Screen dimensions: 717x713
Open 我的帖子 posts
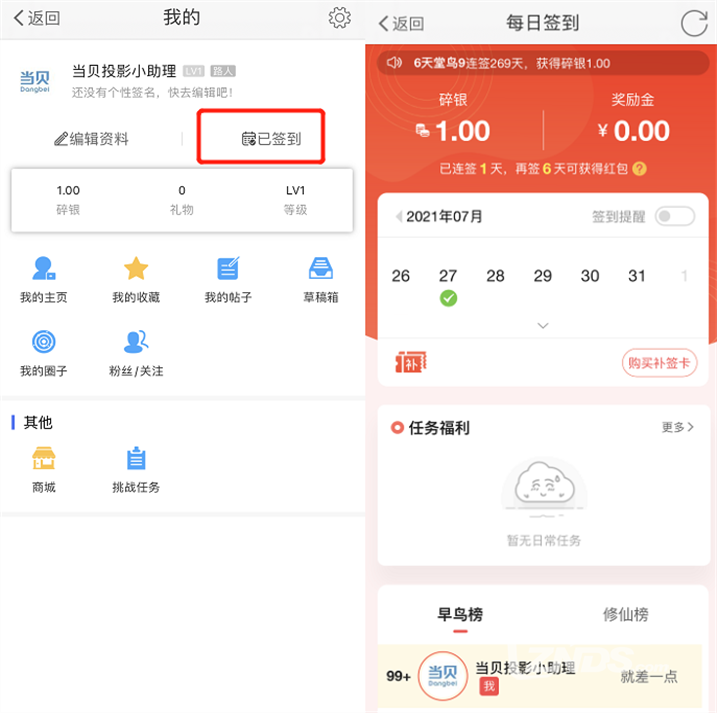228,279
